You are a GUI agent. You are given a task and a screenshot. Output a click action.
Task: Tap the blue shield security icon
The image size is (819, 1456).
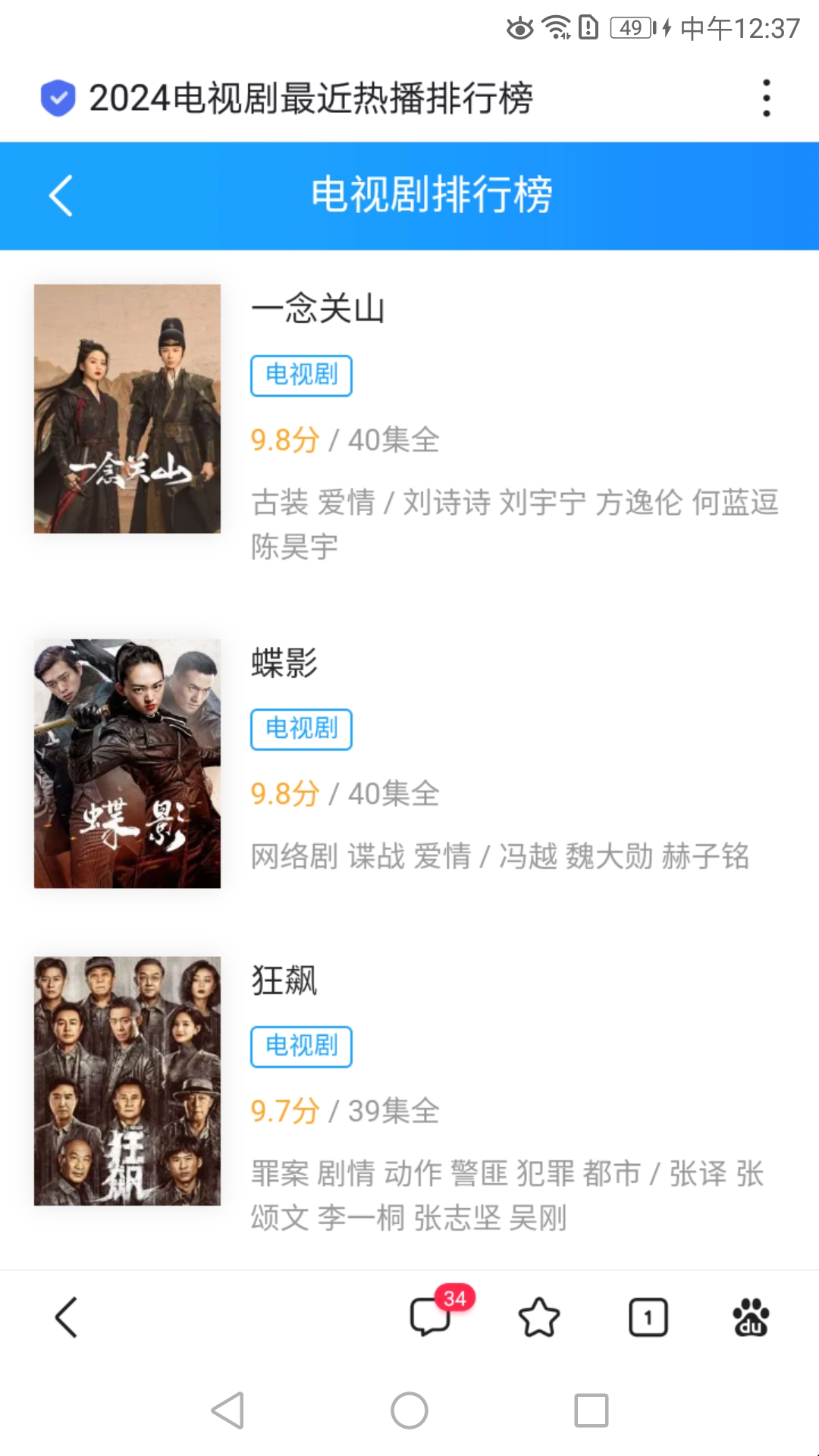[58, 99]
